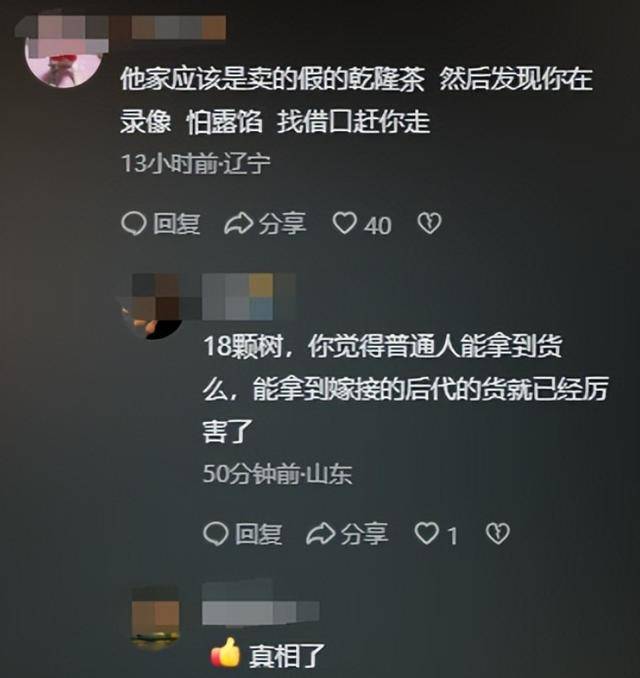Screen dimensions: 640x678
Task: Reply to the 18颗树 comment from 山东
Action: [243, 534]
